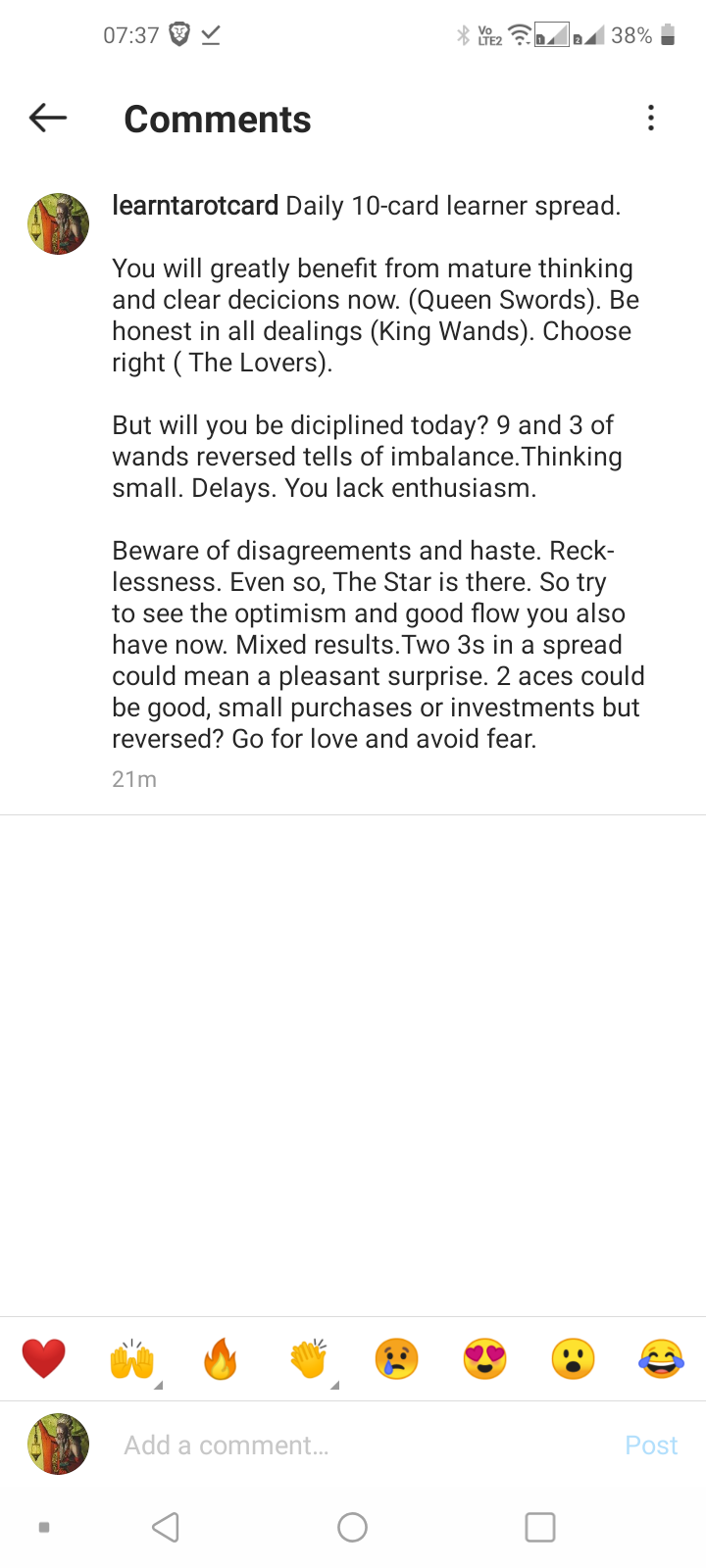
Task: Go back from the Comments screen
Action: 48,119
